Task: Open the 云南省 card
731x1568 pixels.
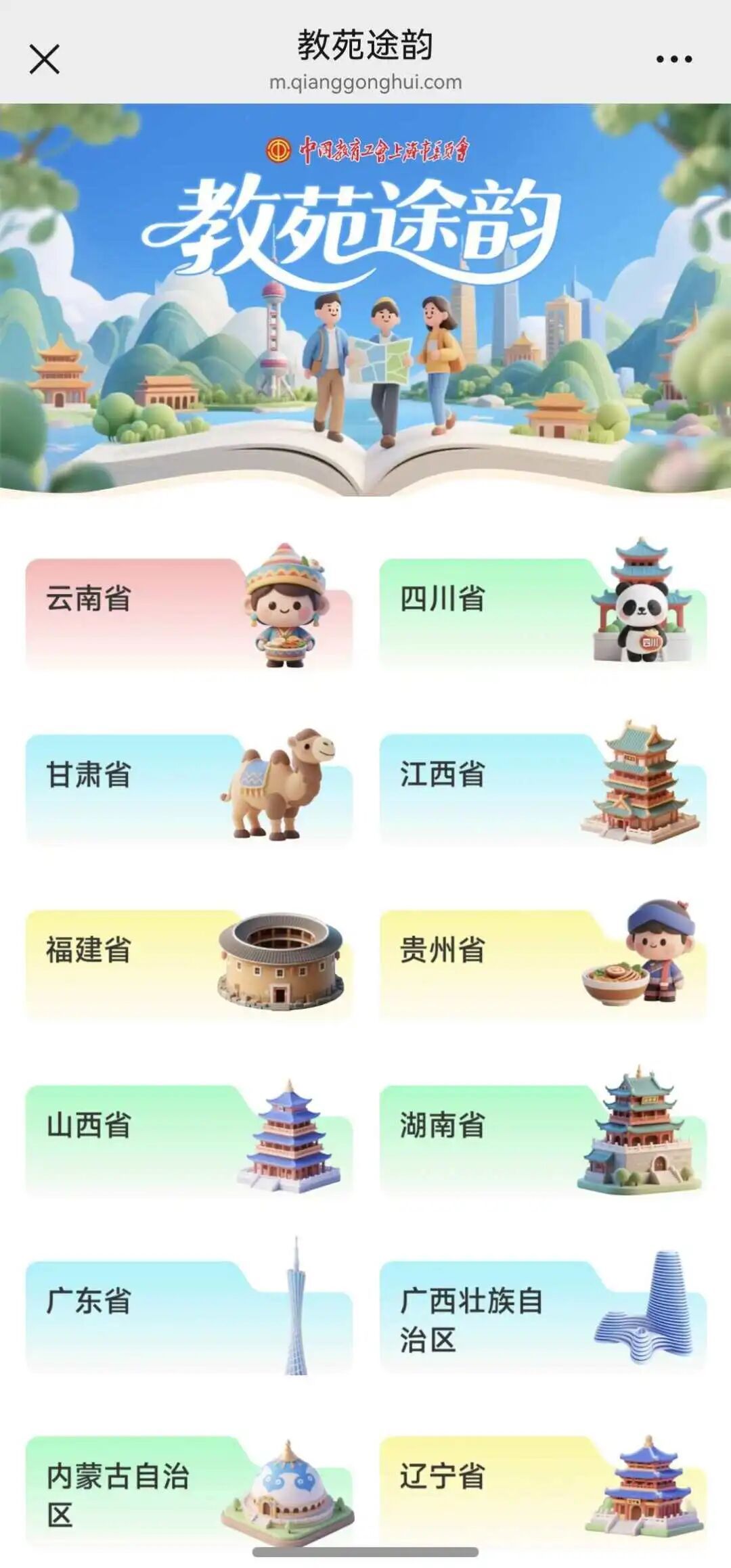Action: pyautogui.click(x=189, y=614)
